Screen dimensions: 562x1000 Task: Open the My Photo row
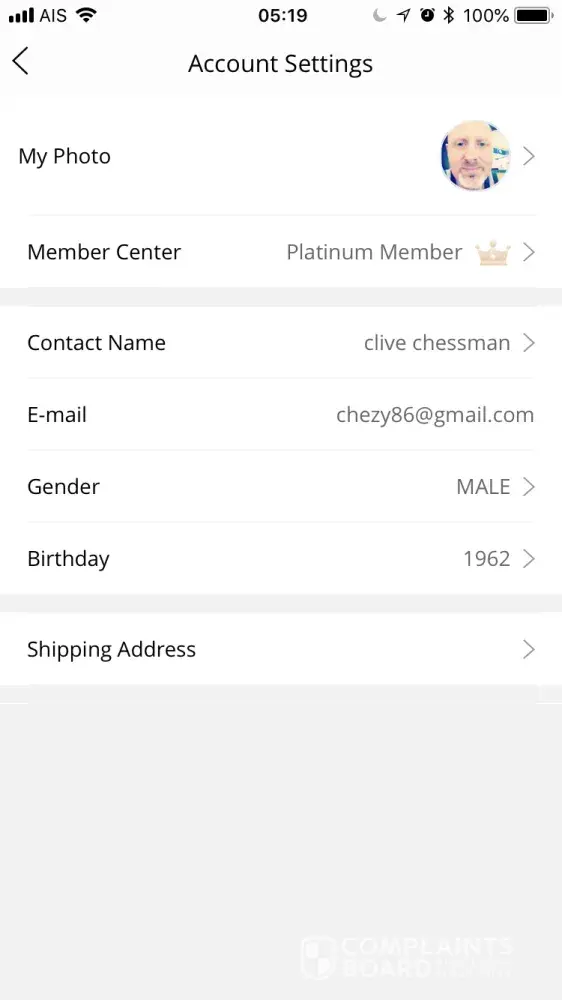(281, 156)
